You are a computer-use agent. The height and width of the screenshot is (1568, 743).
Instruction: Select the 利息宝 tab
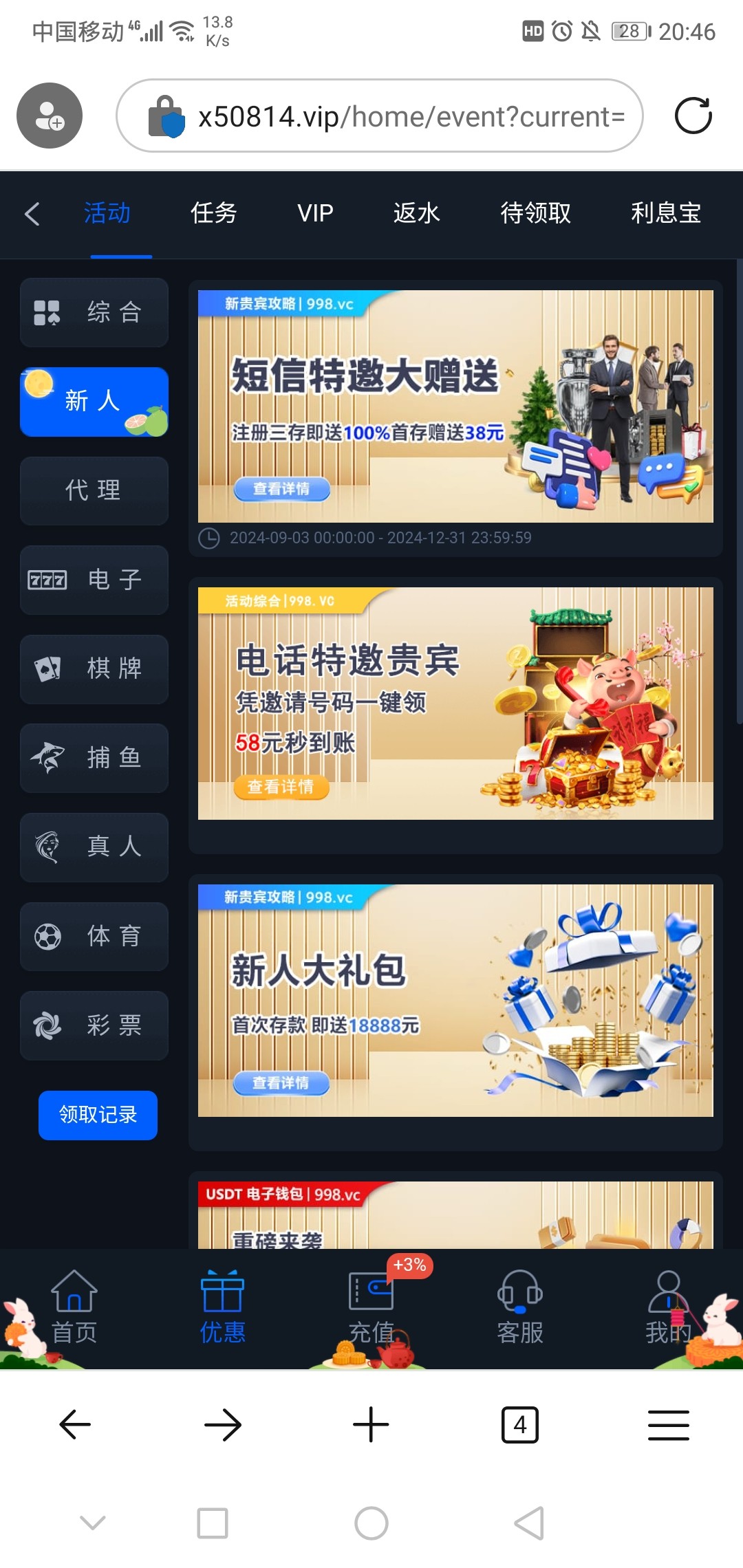point(665,213)
